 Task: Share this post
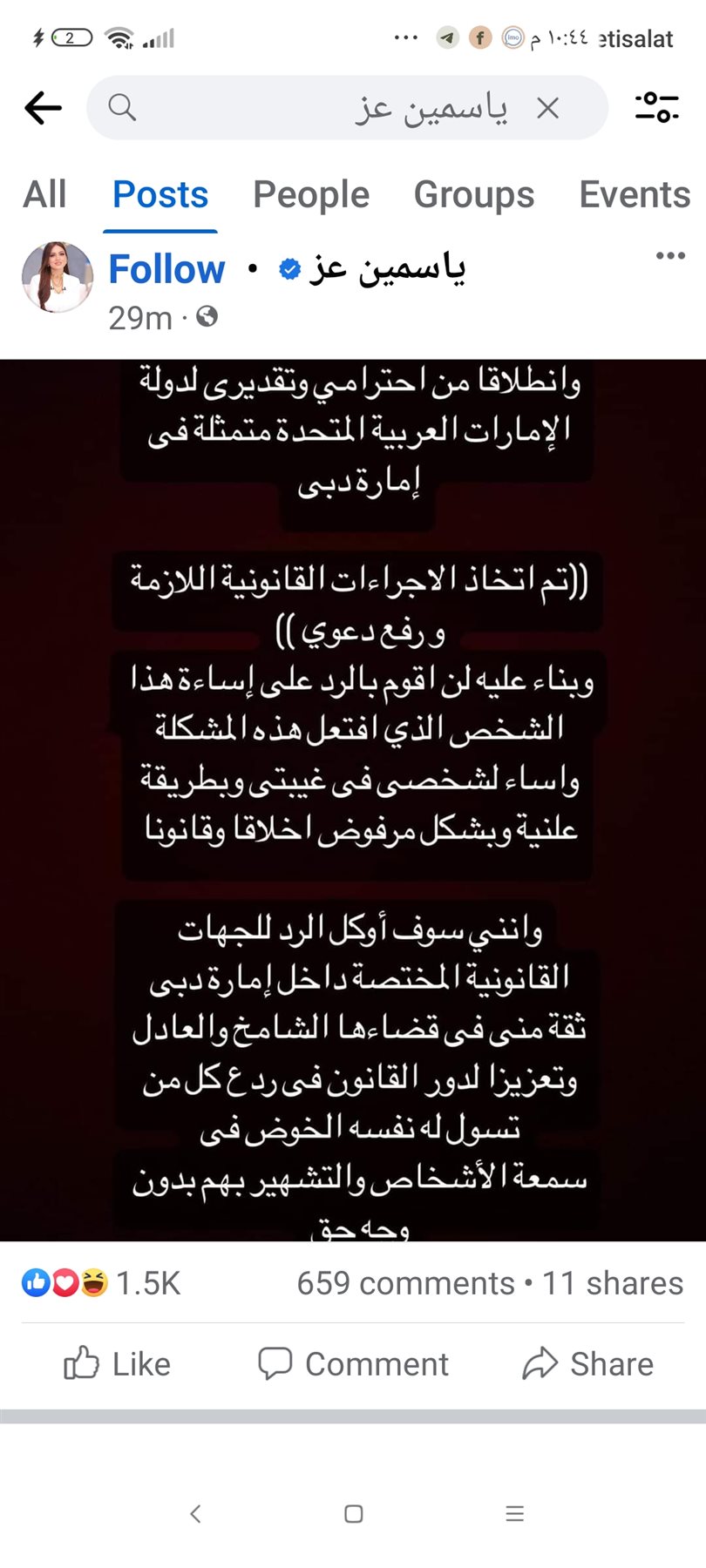point(588,1363)
